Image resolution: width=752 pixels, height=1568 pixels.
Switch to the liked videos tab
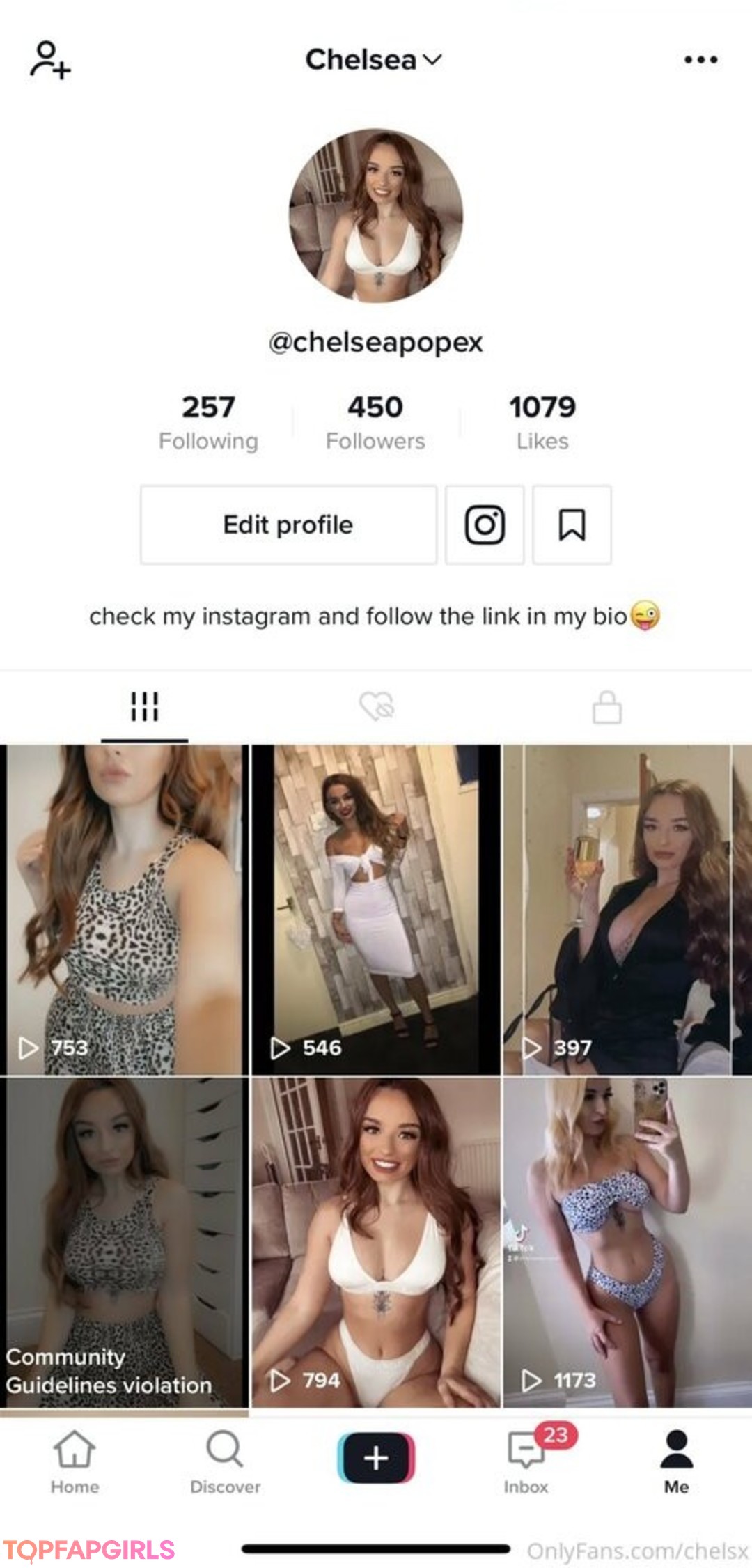pos(377,706)
